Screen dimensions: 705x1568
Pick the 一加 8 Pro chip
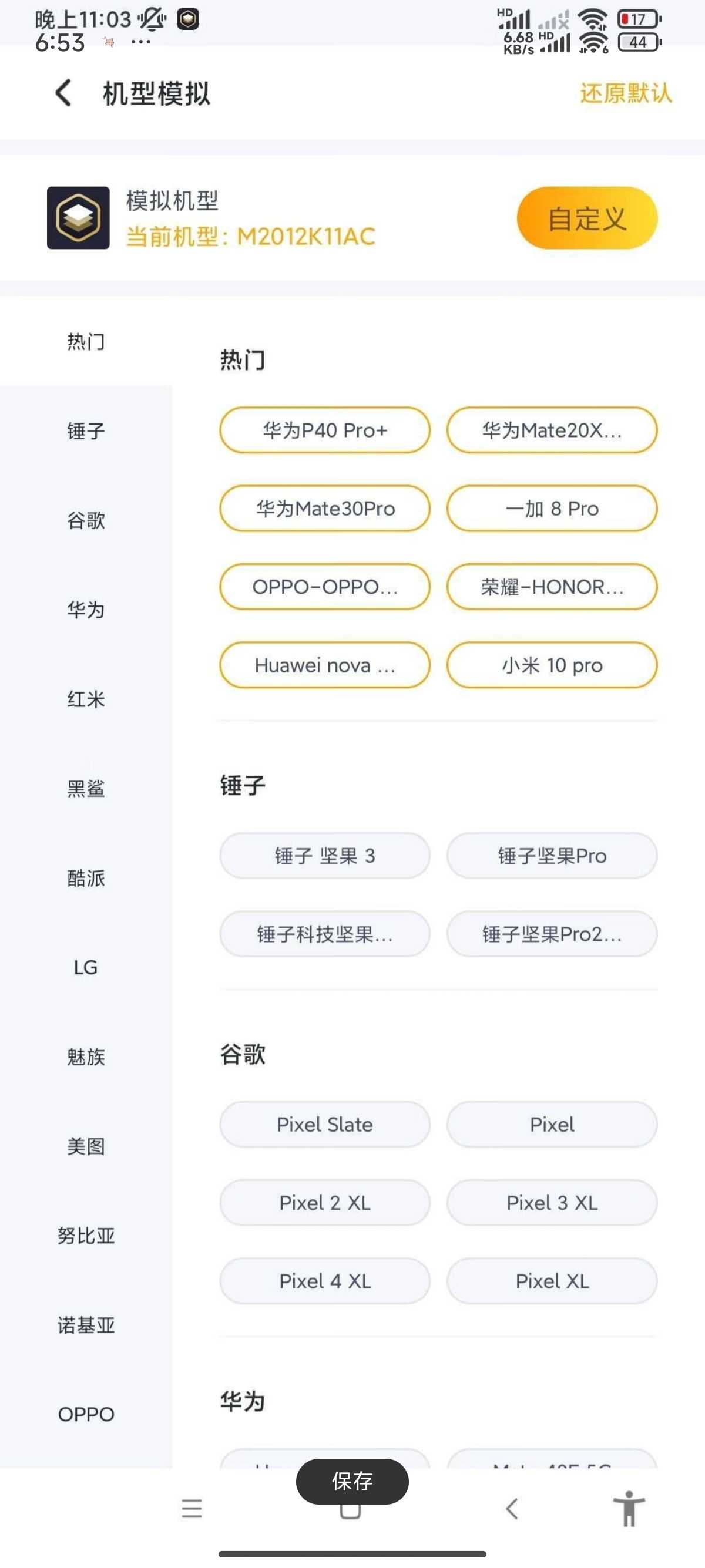[x=552, y=509]
